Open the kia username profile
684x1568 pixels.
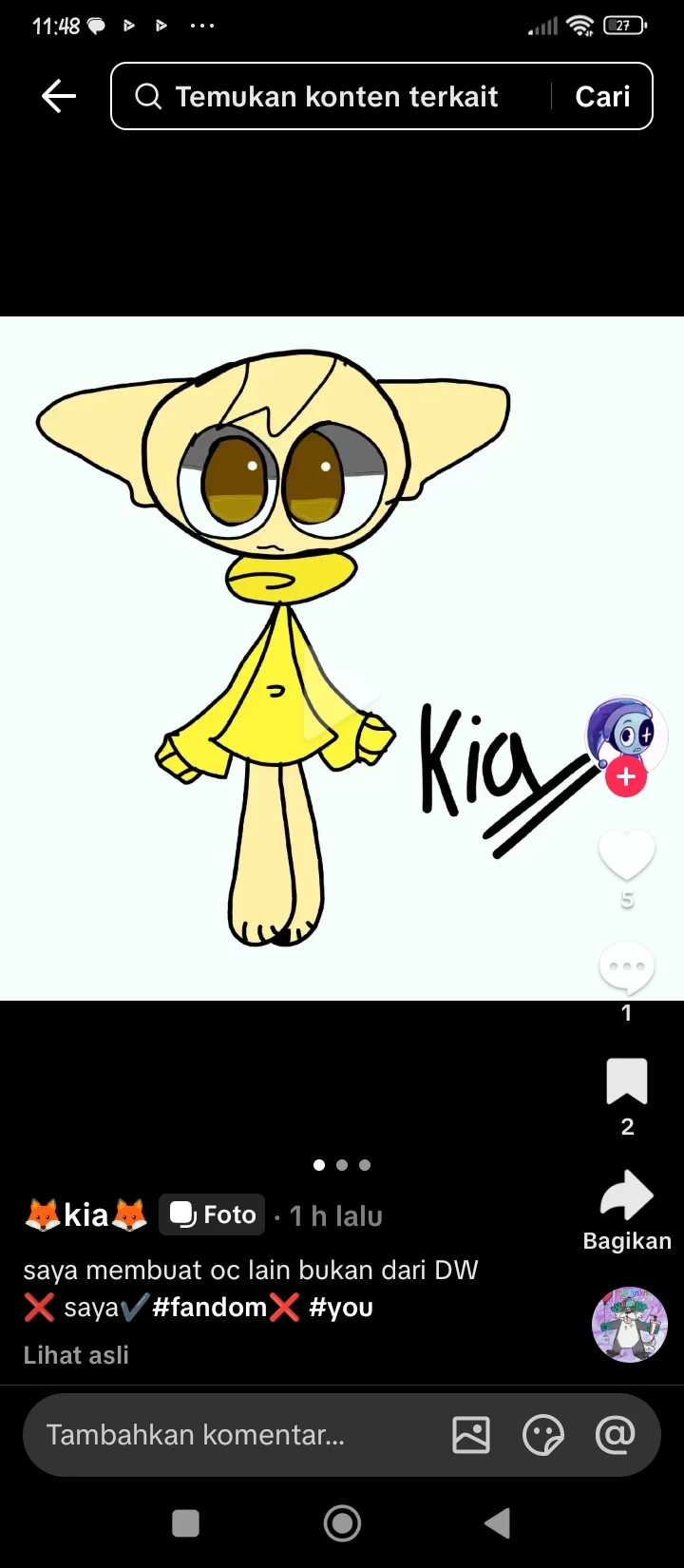pos(85,1215)
